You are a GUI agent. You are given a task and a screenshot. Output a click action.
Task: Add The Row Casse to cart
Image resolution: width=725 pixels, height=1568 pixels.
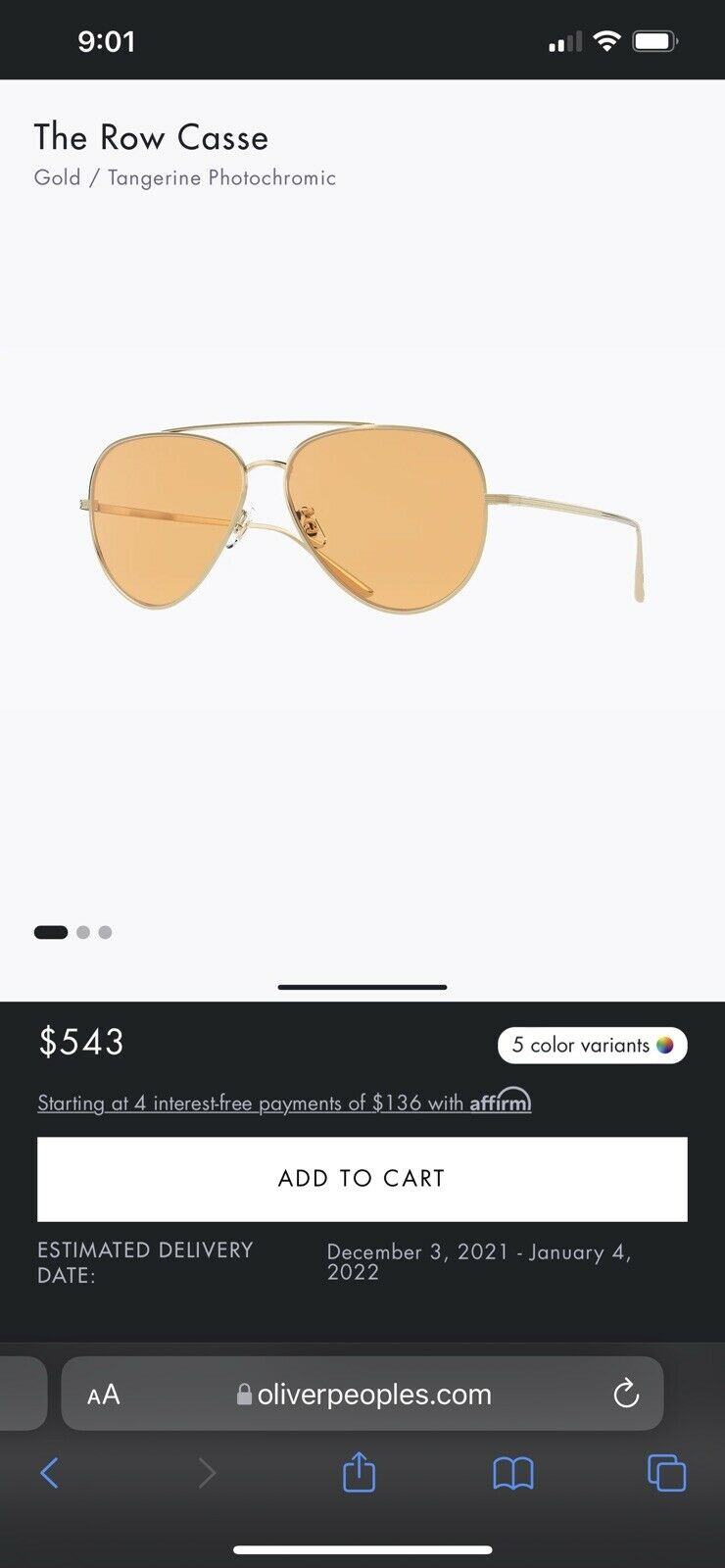coord(362,1179)
